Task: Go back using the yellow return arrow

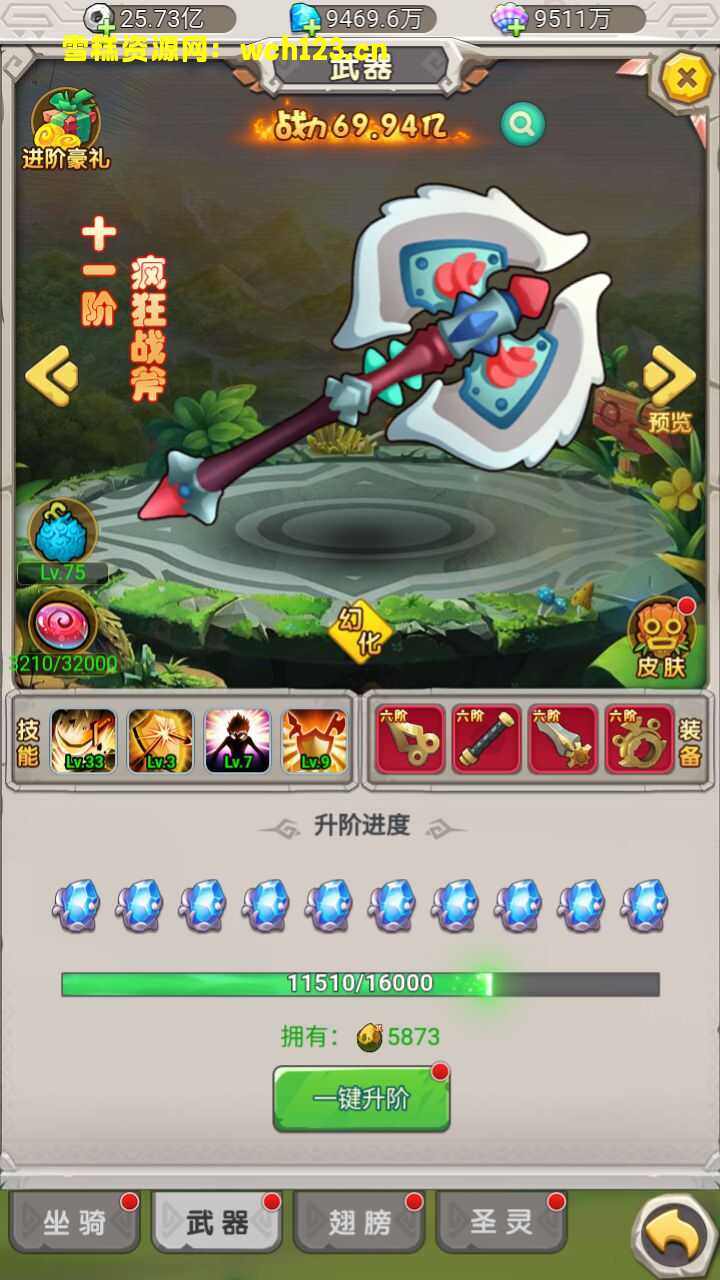Action: 674,1236
